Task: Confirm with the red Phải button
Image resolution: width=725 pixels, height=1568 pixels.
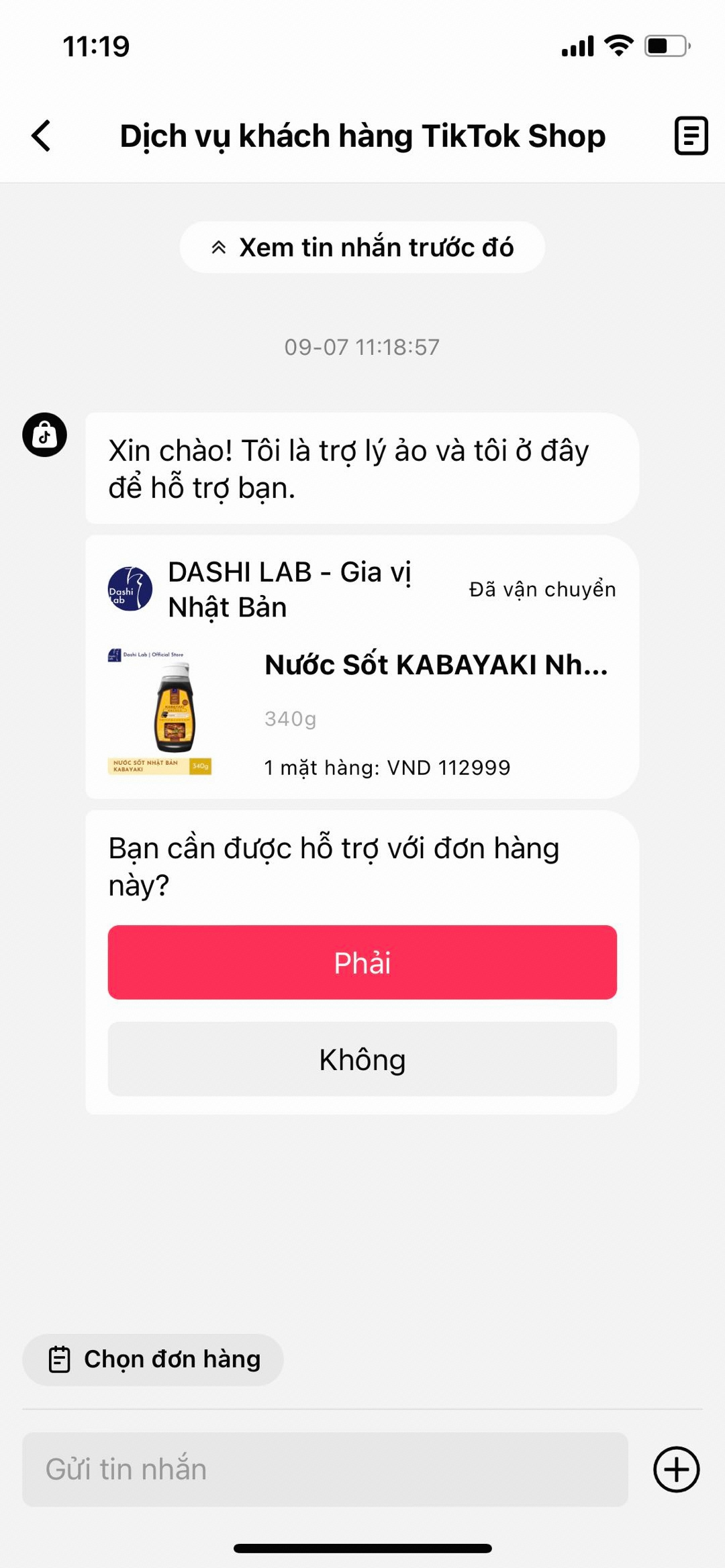Action: tap(362, 962)
